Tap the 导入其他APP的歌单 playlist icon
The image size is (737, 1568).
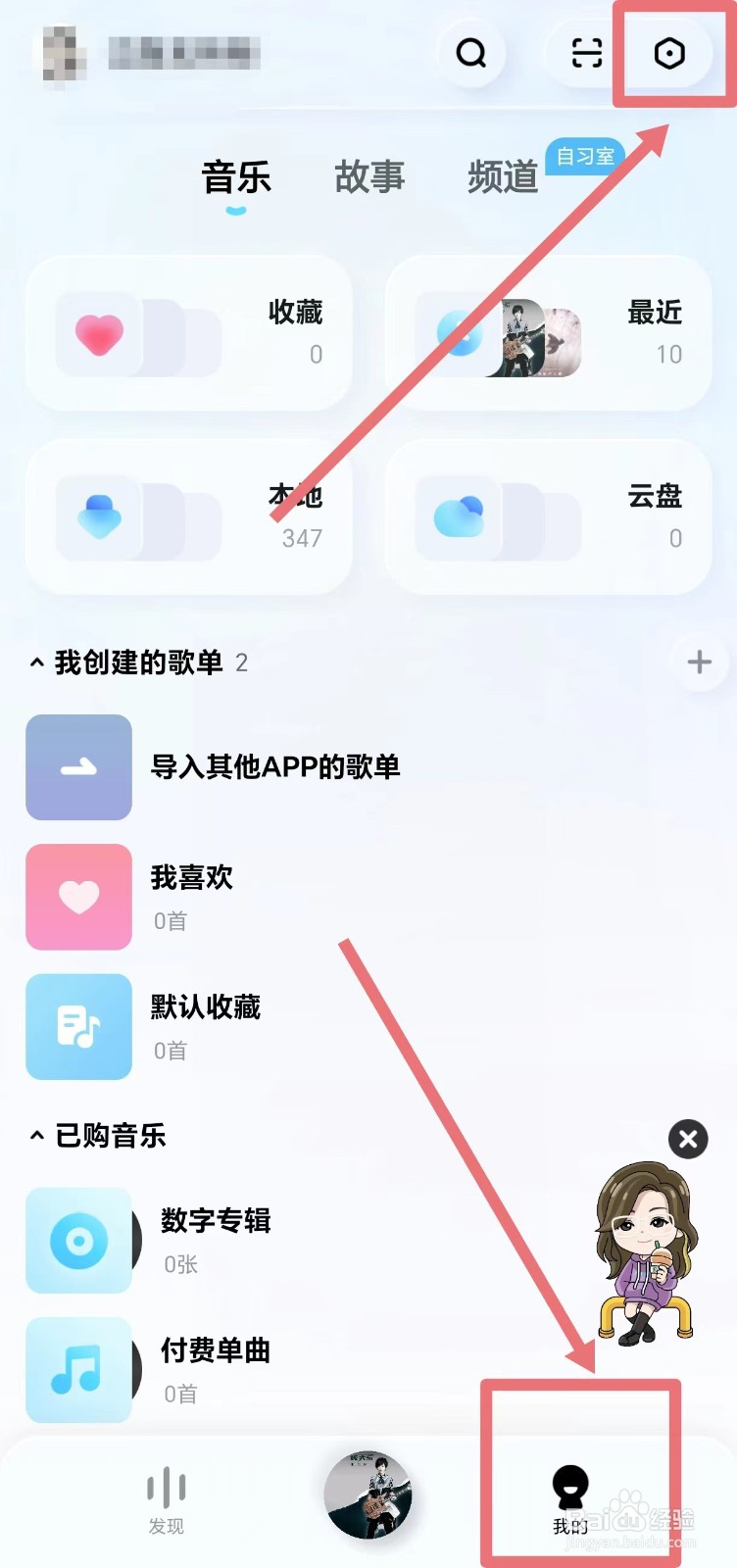click(78, 767)
